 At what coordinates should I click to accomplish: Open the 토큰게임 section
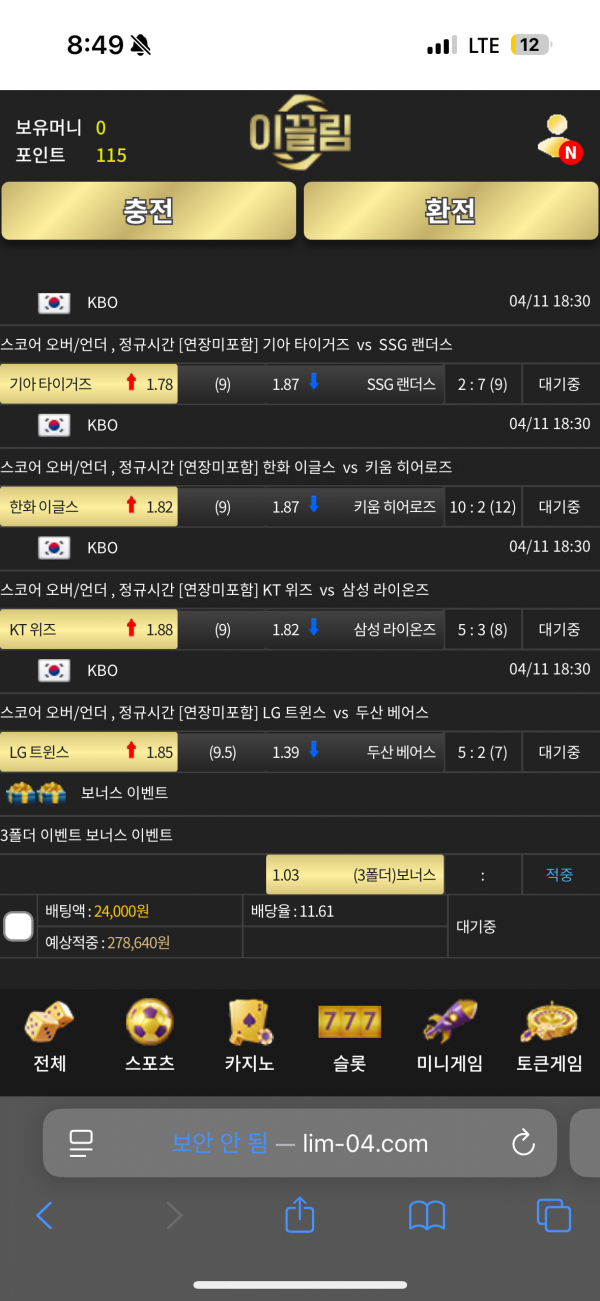549,1037
